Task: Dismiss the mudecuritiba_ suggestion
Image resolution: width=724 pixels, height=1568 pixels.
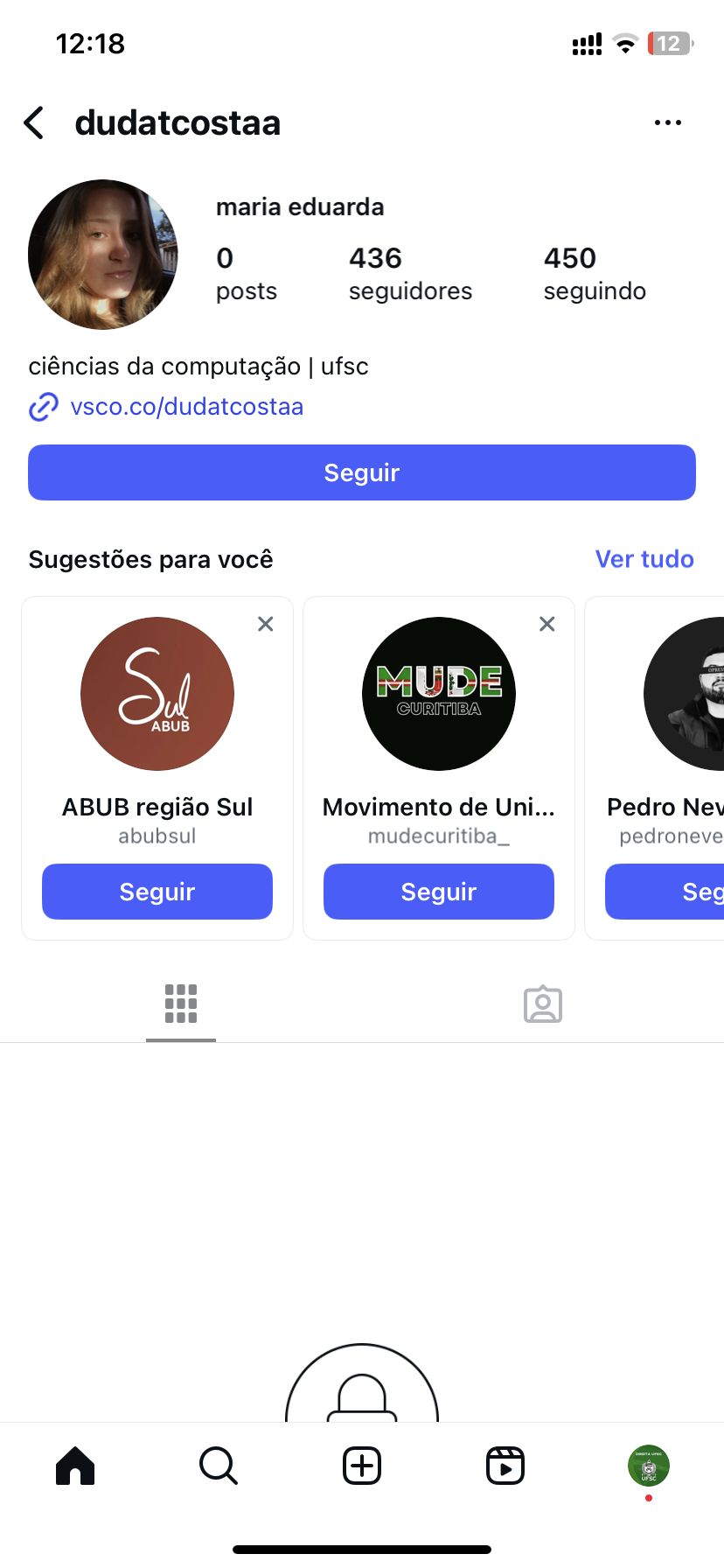Action: point(547,624)
